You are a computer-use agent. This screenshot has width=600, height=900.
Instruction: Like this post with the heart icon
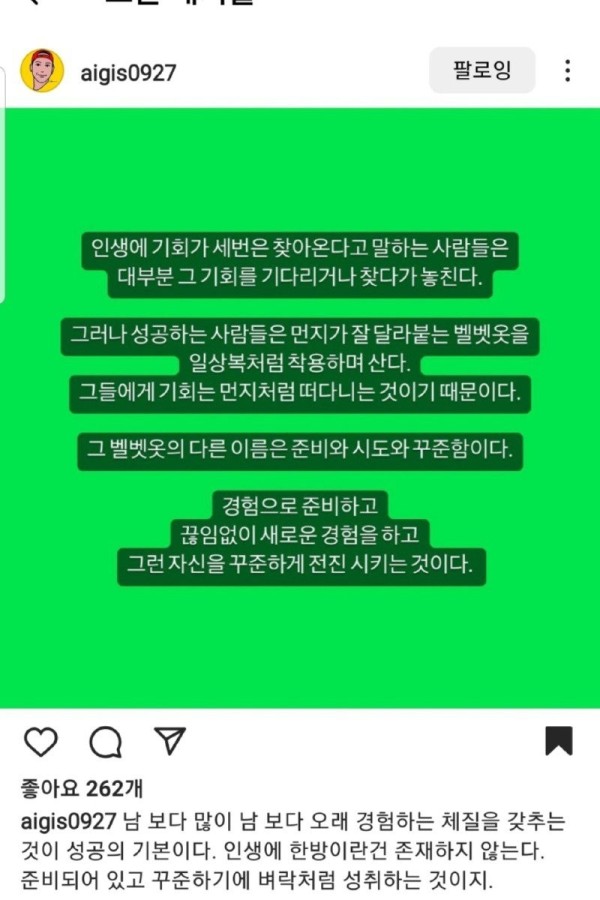tap(41, 741)
